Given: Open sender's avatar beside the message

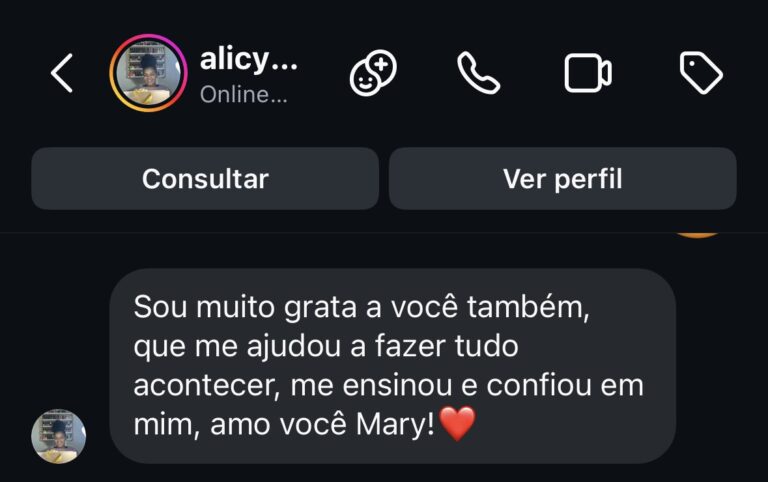Looking at the screenshot, I should tap(59, 436).
